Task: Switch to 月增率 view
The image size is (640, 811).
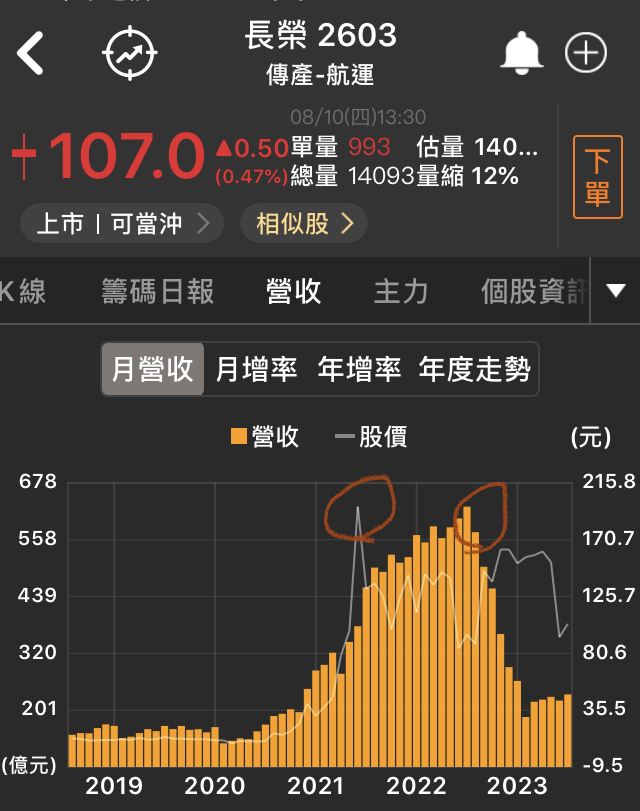Action: click(x=257, y=369)
